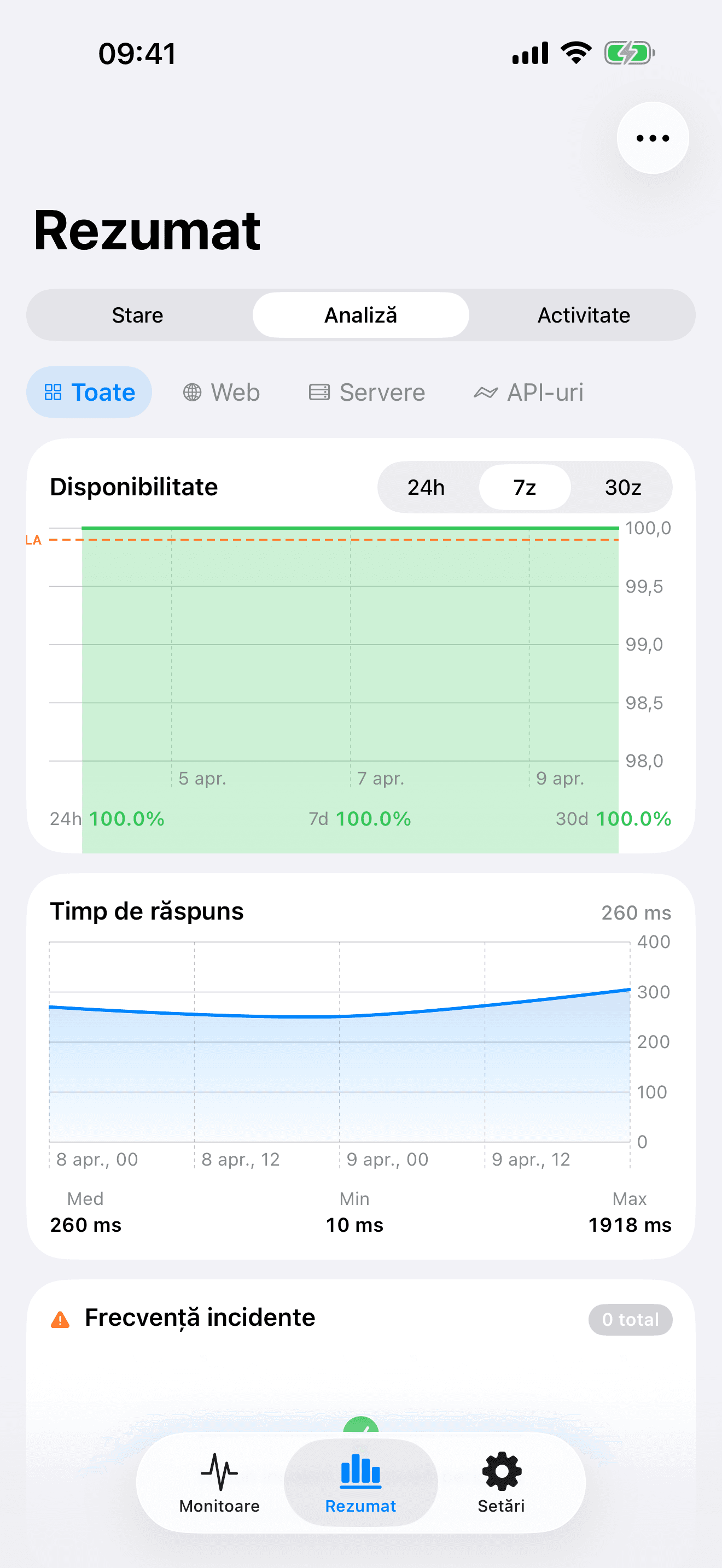Filter monitors by Servere
Image resolution: width=722 pixels, height=1568 pixels.
click(x=366, y=392)
